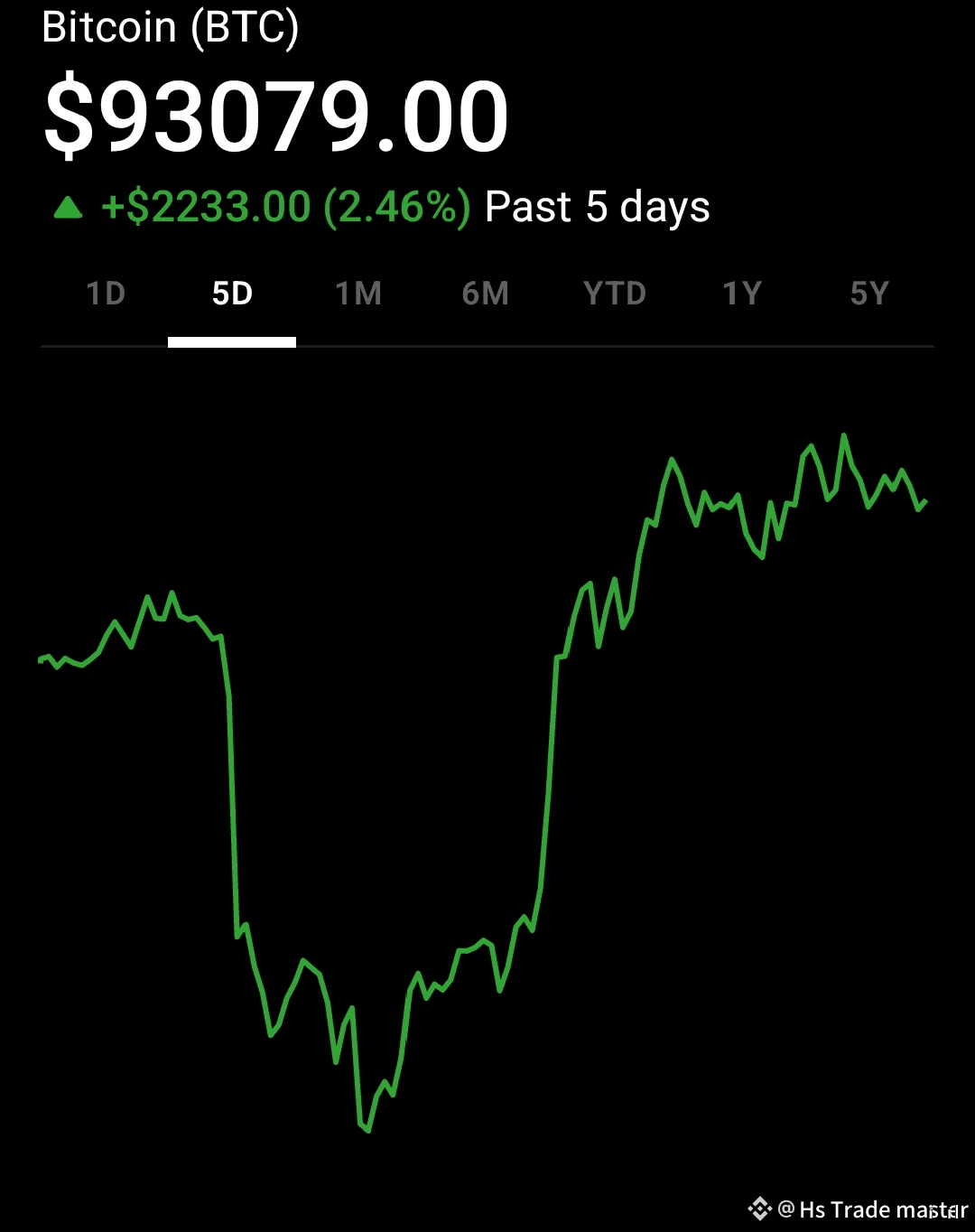Switch to the 6M time range
975x1232 pixels.
(x=486, y=294)
